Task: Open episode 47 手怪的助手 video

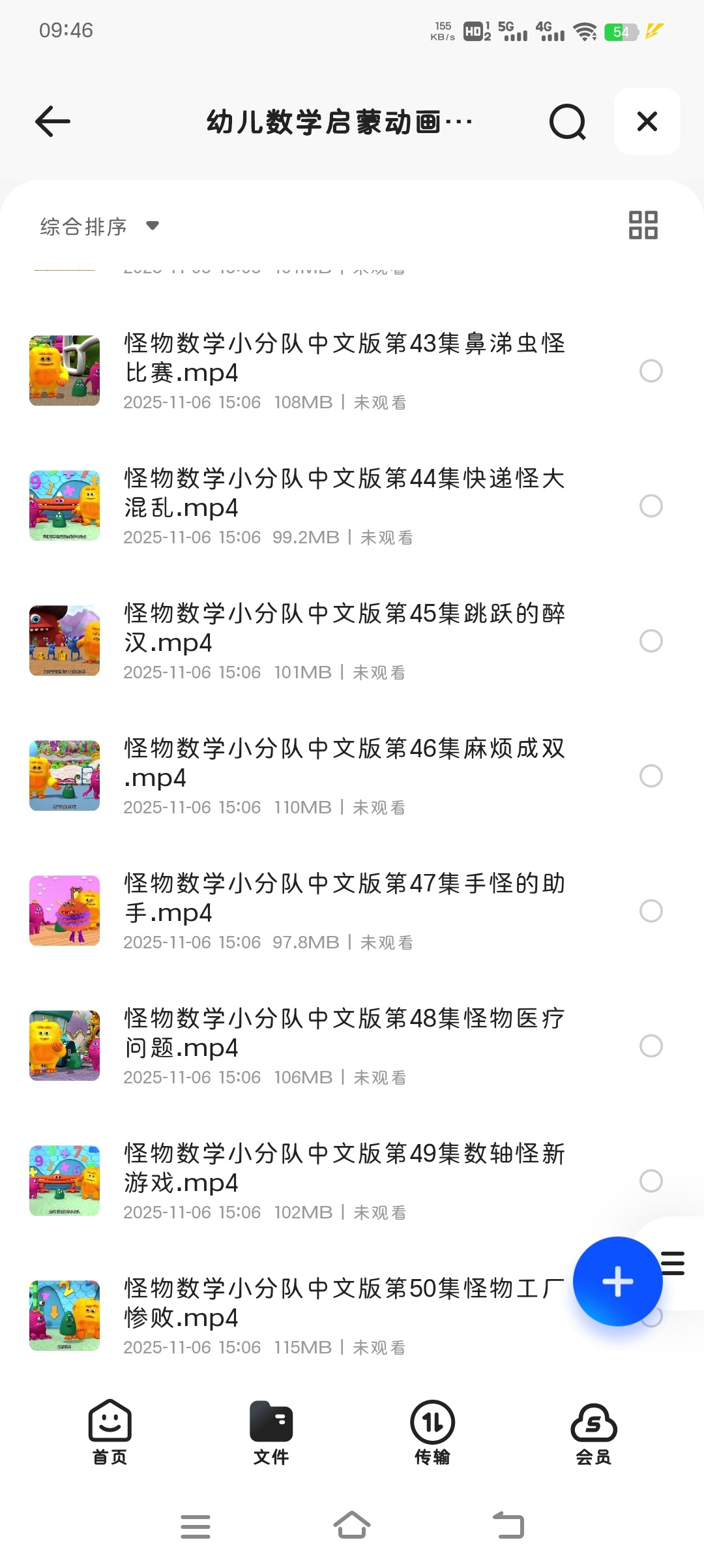Action: [344, 897]
